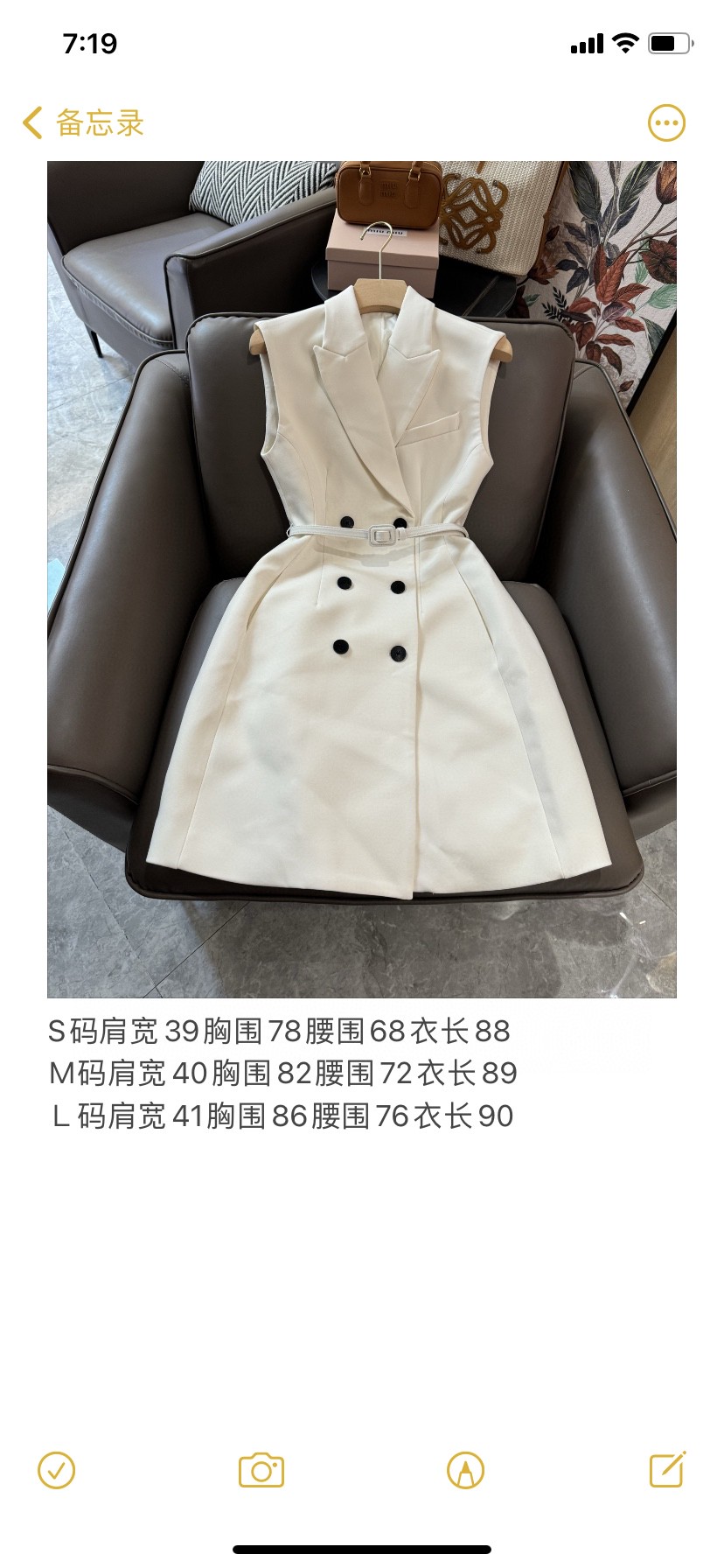
Task: Open the white dress photo attachment
Action: pos(362,579)
